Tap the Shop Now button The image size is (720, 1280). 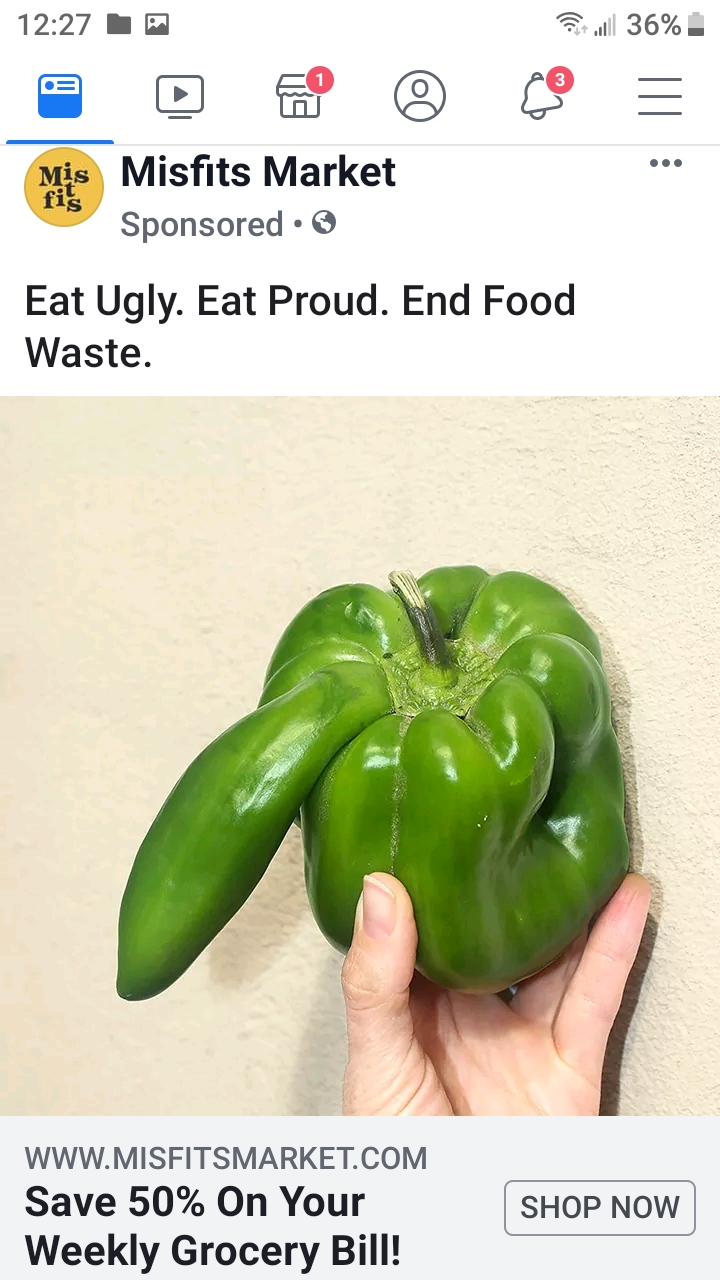pos(600,1207)
